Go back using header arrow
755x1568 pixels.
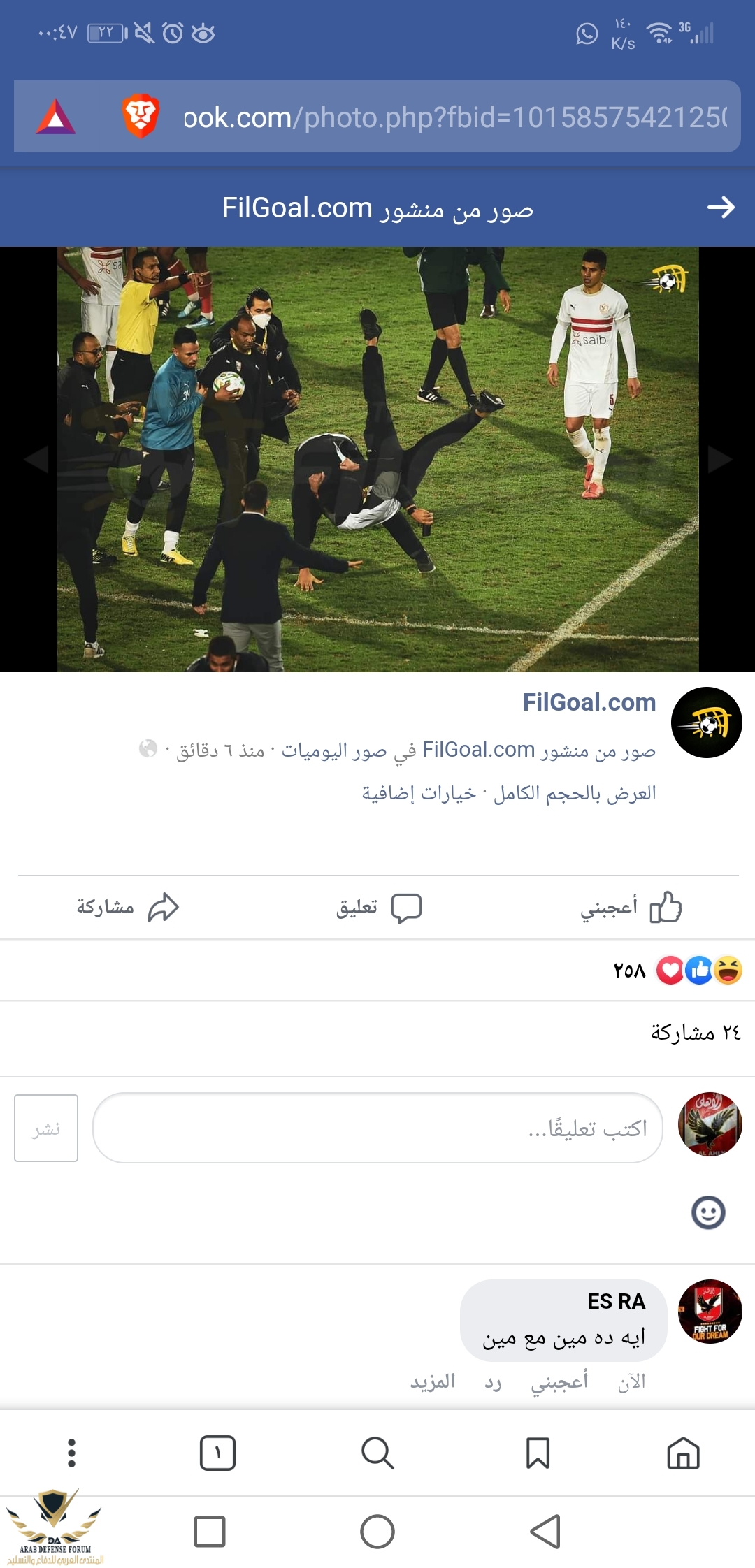click(x=721, y=208)
